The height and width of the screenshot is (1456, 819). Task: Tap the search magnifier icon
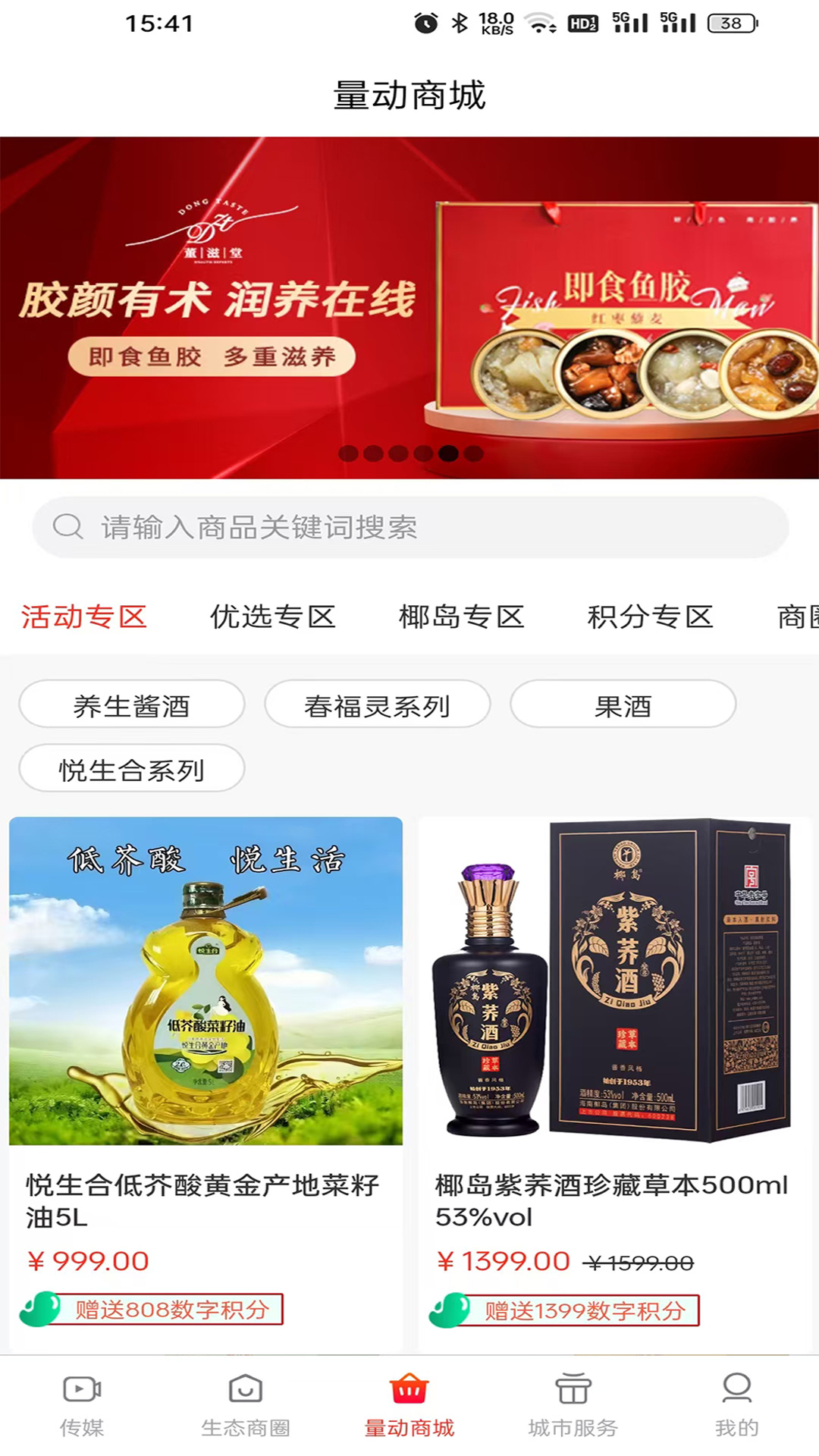coord(70,526)
